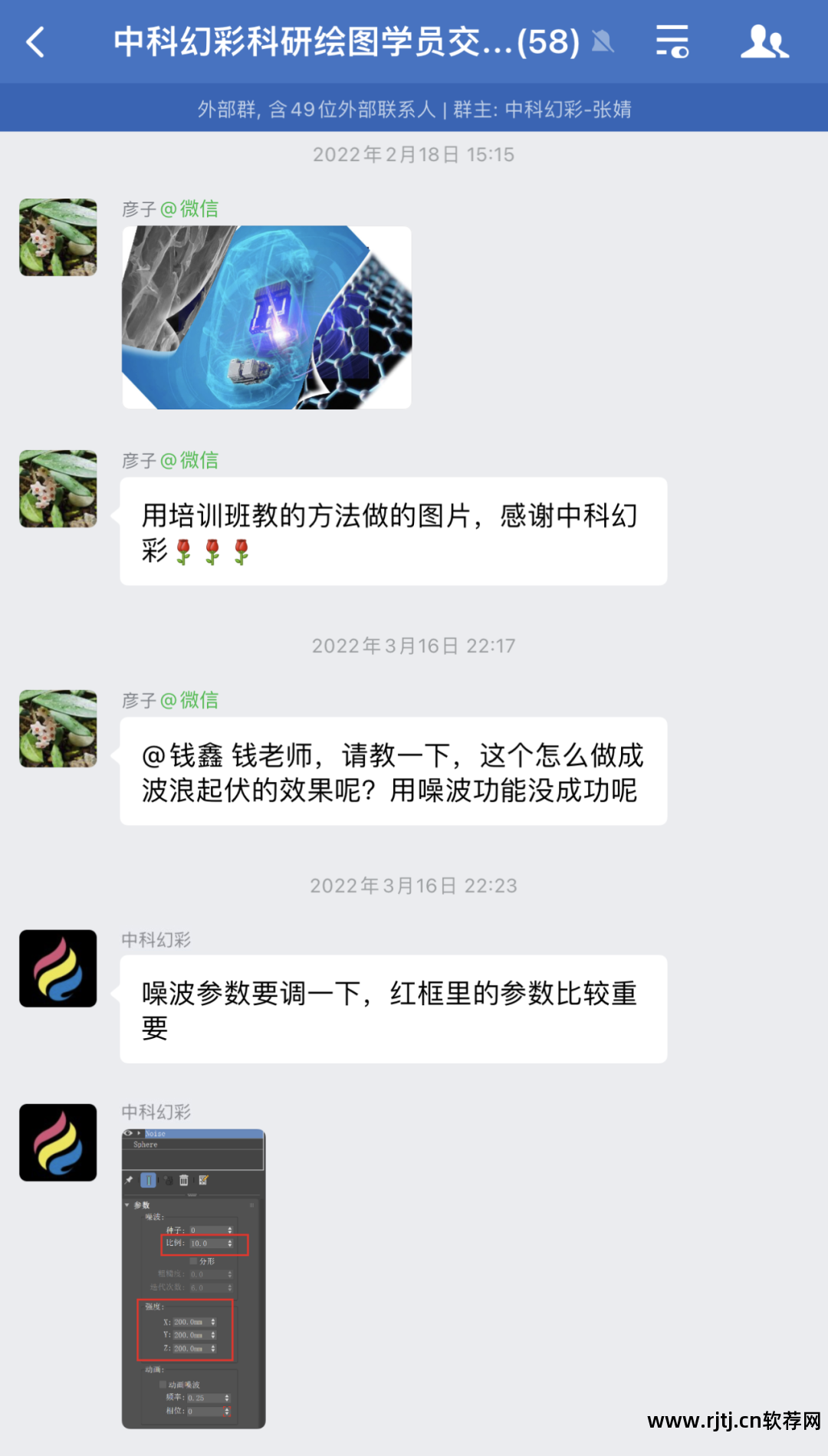Tap 彦子's avatar beside the car image
The width and height of the screenshot is (828, 1456).
click(58, 238)
